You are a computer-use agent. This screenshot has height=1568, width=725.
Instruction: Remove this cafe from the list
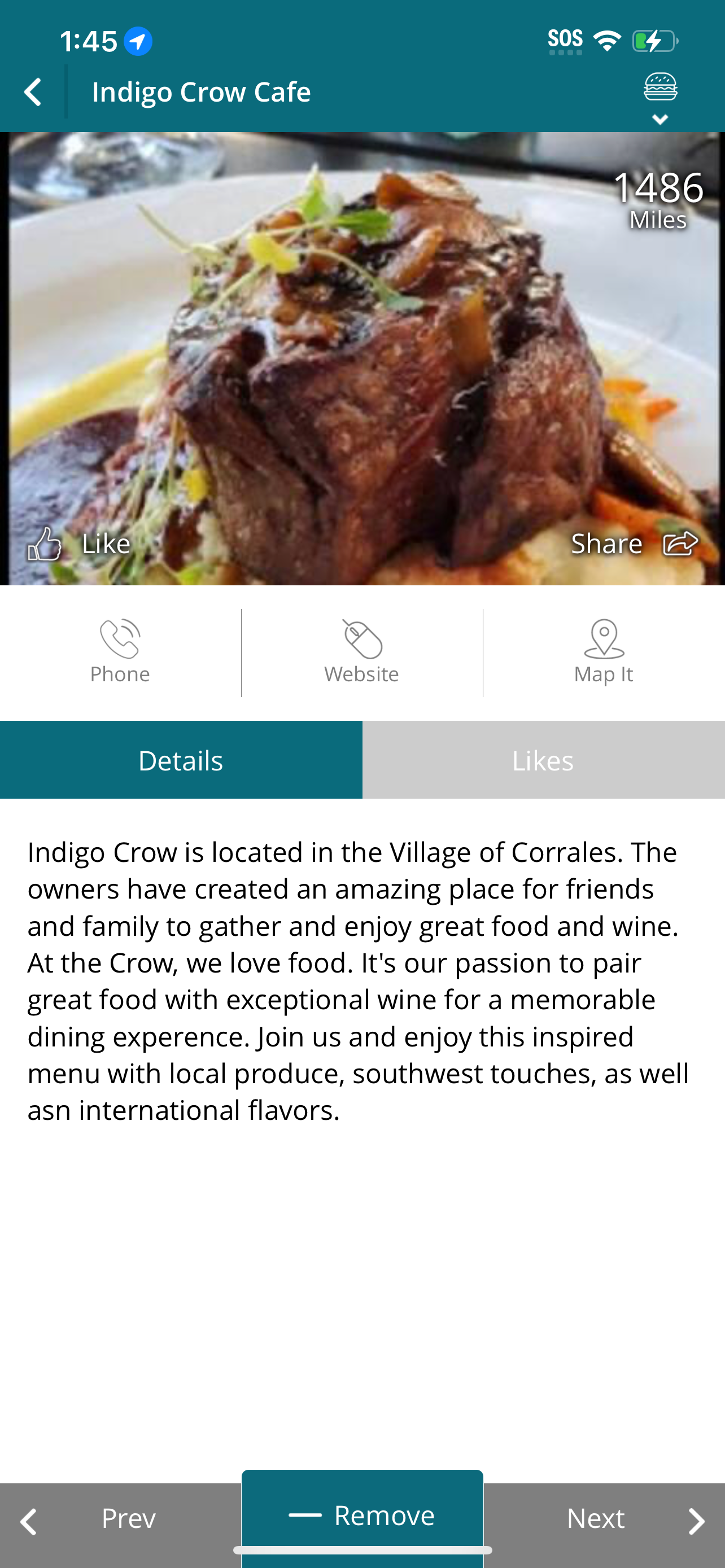click(x=362, y=1515)
